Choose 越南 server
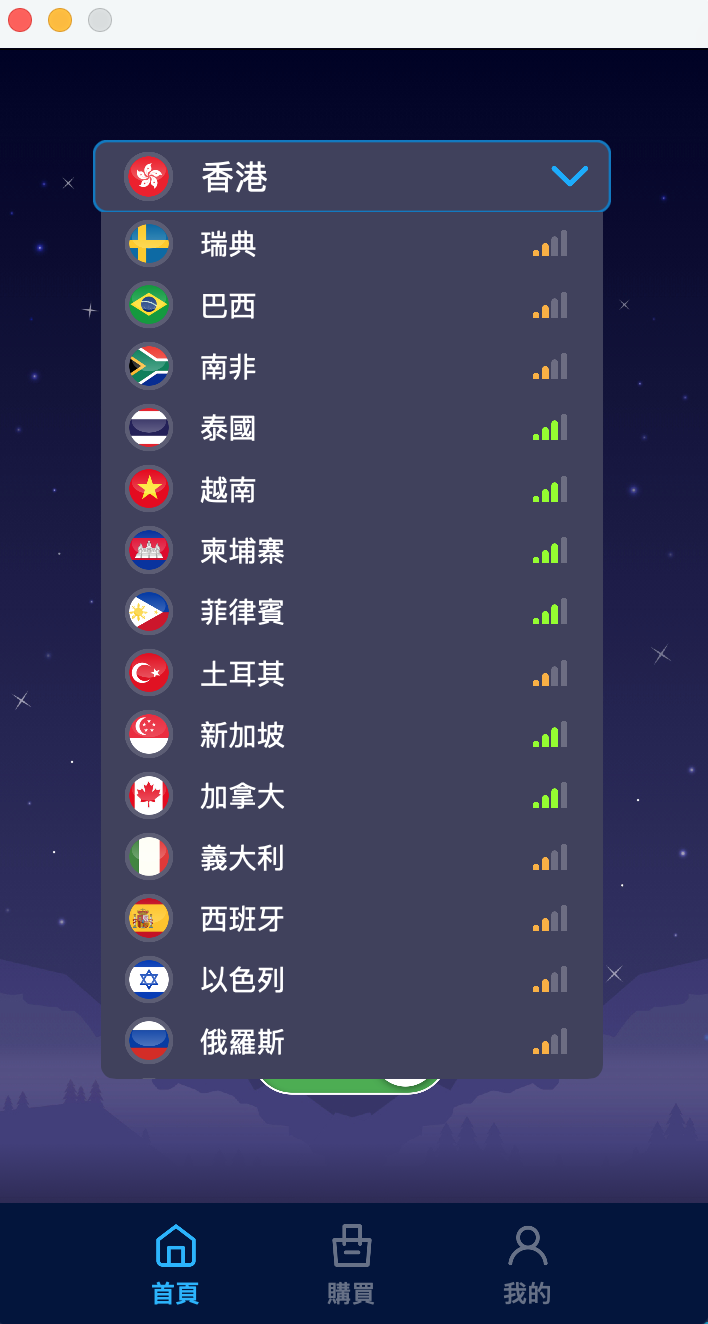 pos(350,489)
